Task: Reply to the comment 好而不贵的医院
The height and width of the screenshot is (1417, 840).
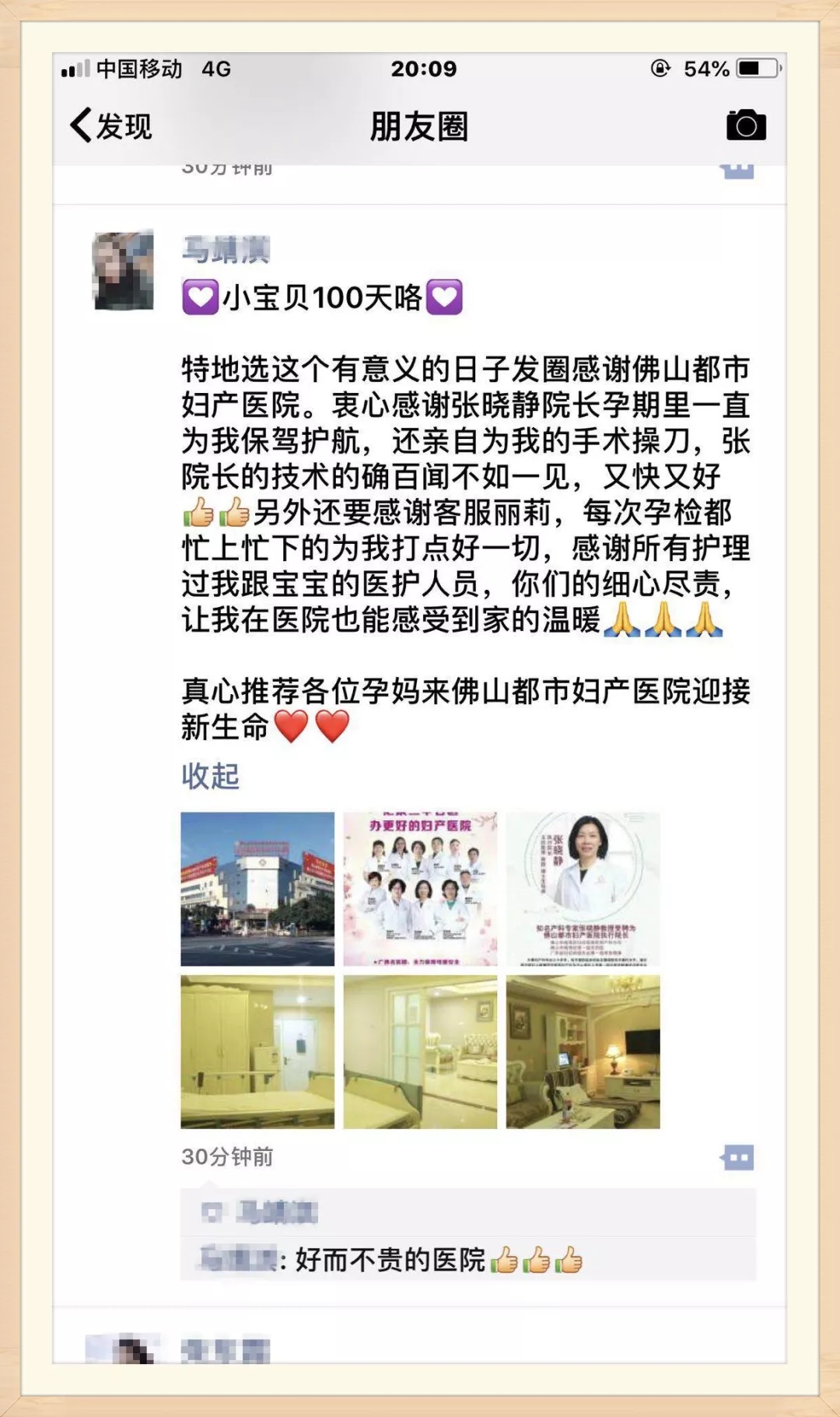Action: click(389, 1259)
